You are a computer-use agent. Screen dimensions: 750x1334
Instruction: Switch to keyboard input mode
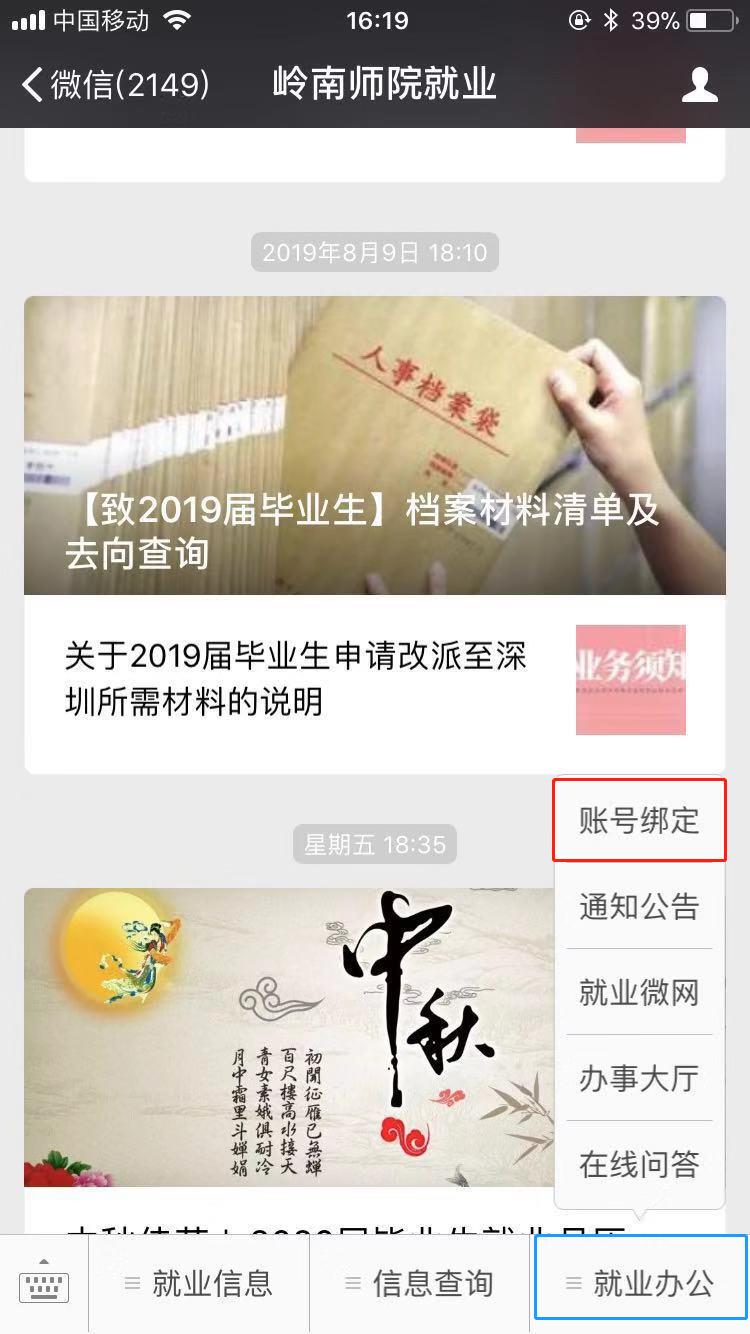pyautogui.click(x=44, y=1284)
